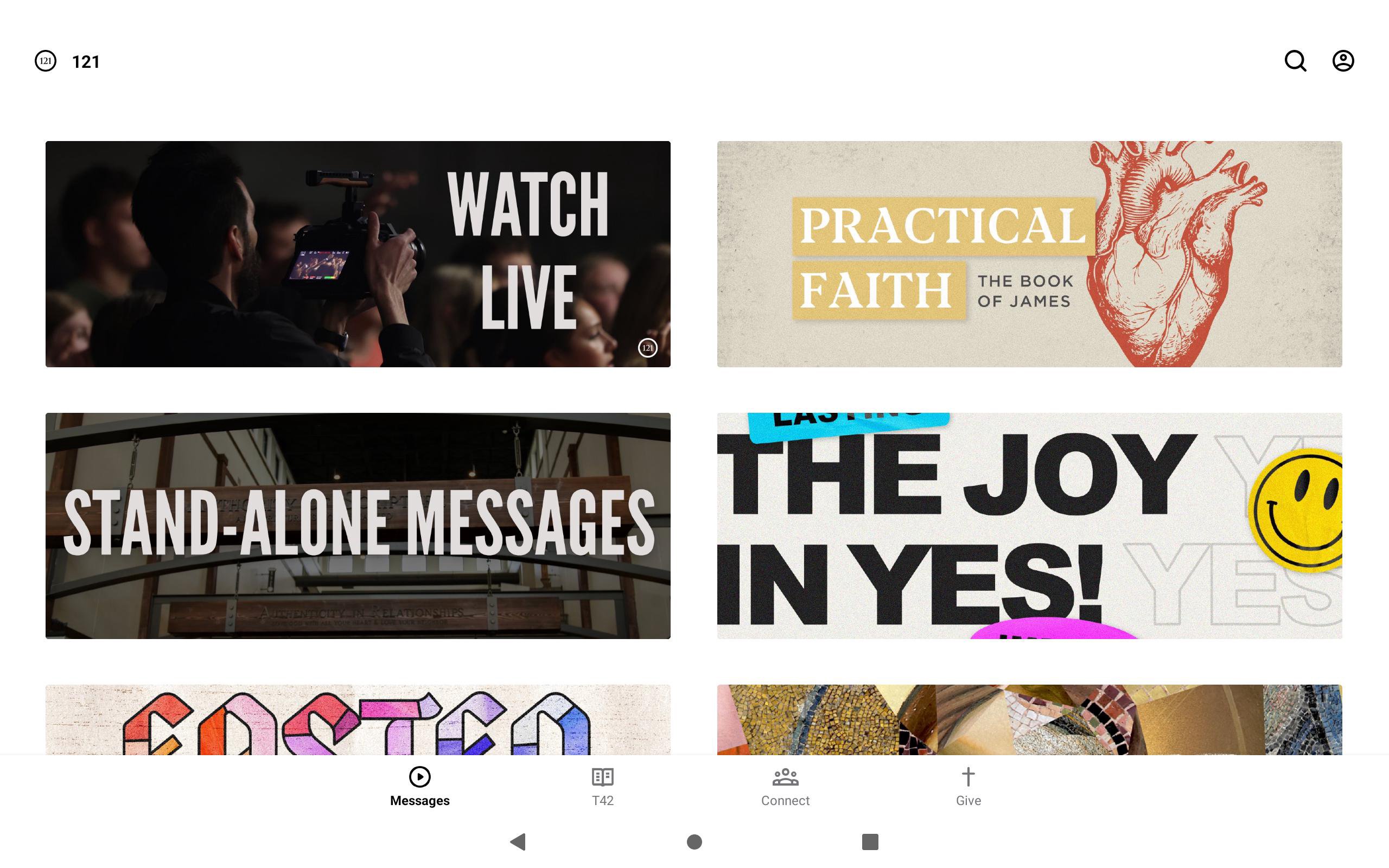
Task: Select the Messages tab
Action: tap(419, 787)
